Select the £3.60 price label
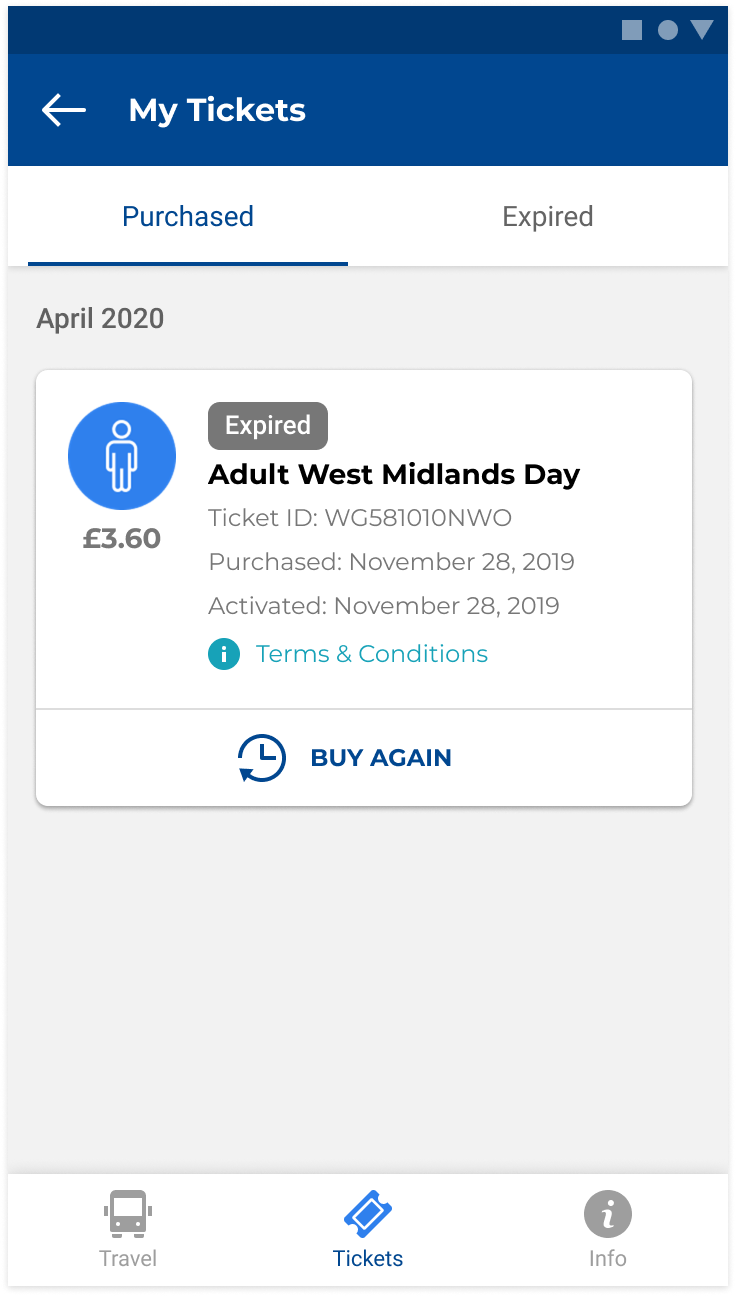 click(x=121, y=538)
